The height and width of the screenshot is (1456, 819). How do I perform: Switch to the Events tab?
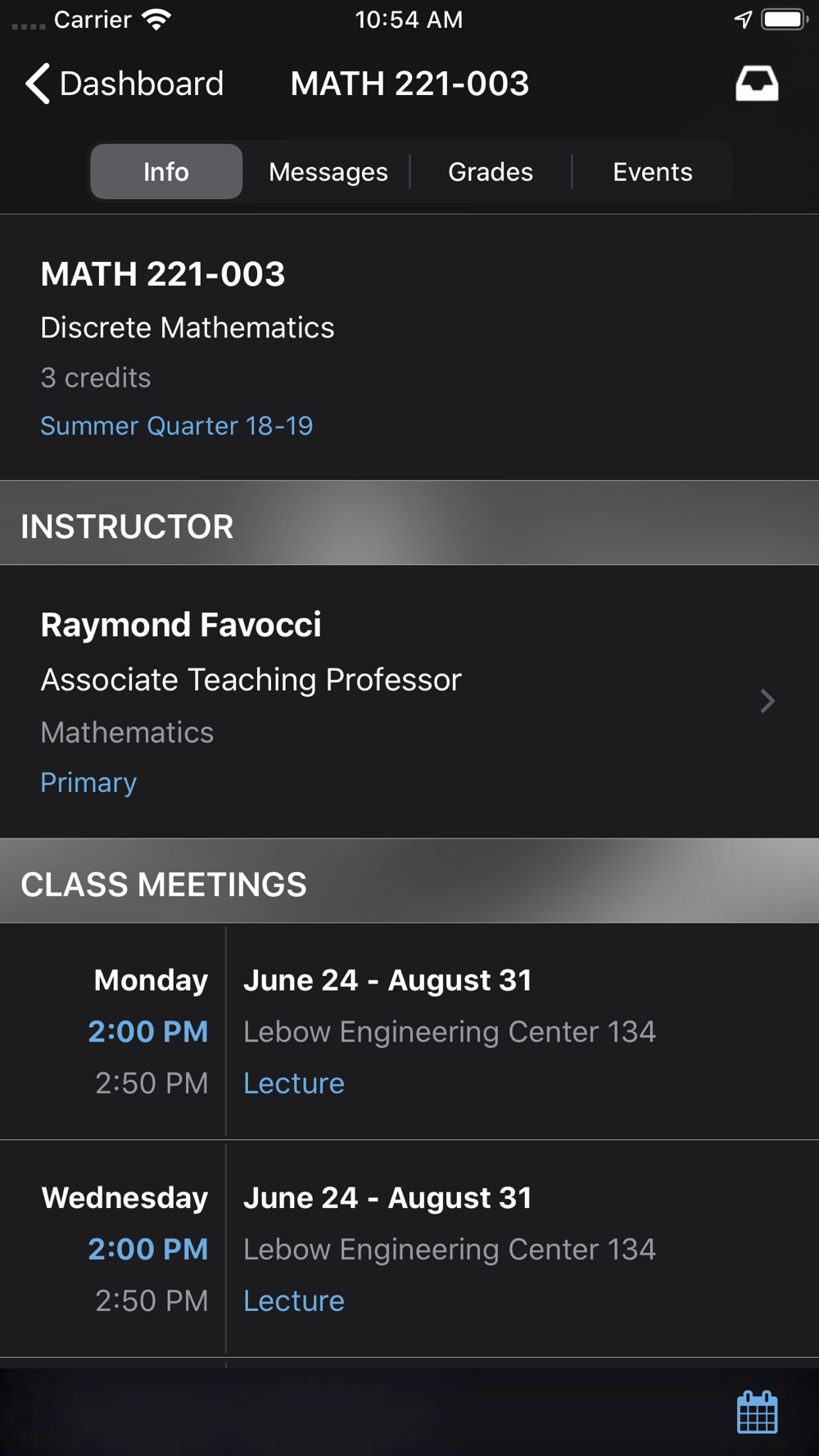click(653, 172)
